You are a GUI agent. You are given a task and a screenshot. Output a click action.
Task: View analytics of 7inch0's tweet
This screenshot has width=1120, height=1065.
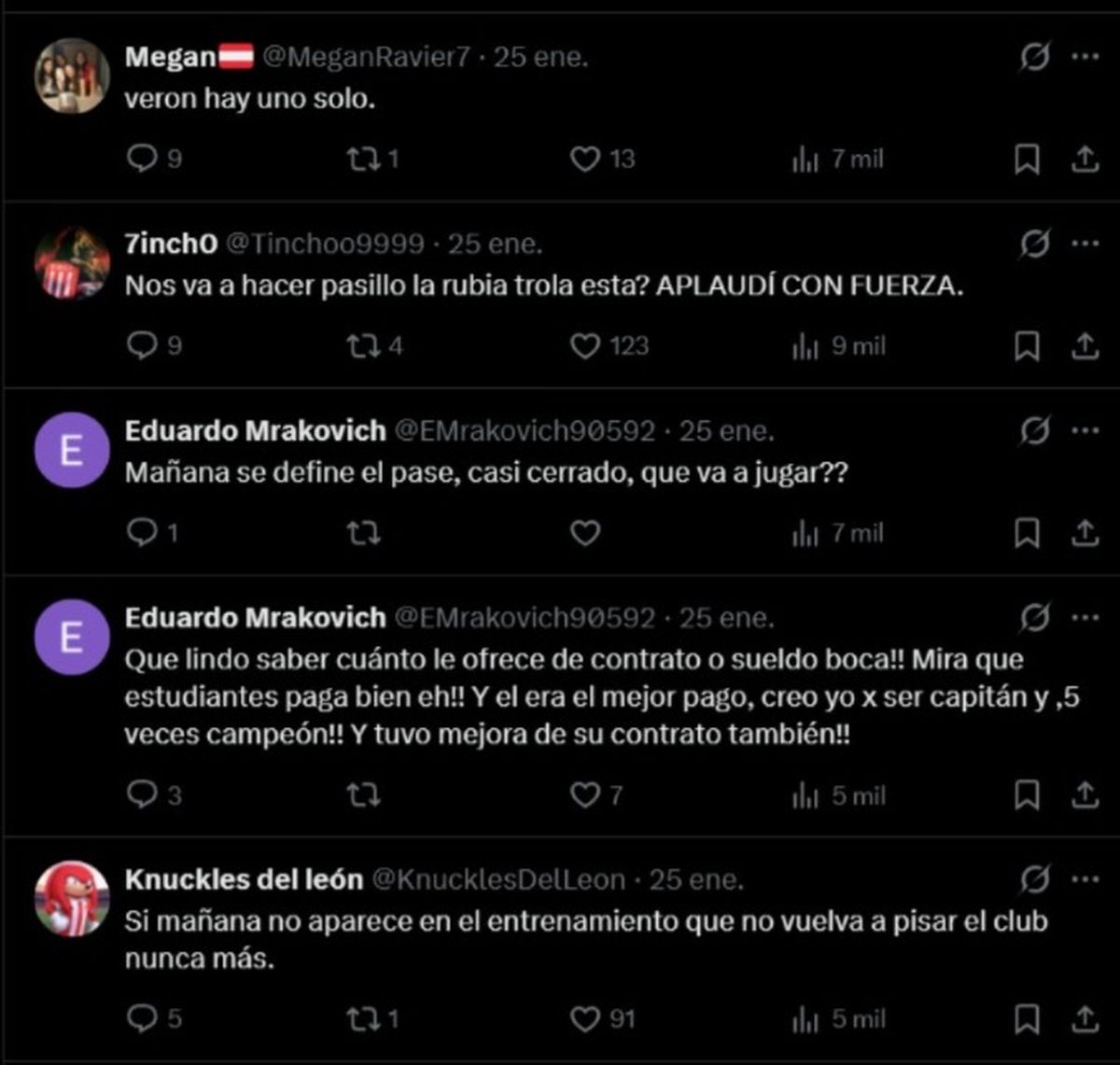click(805, 346)
